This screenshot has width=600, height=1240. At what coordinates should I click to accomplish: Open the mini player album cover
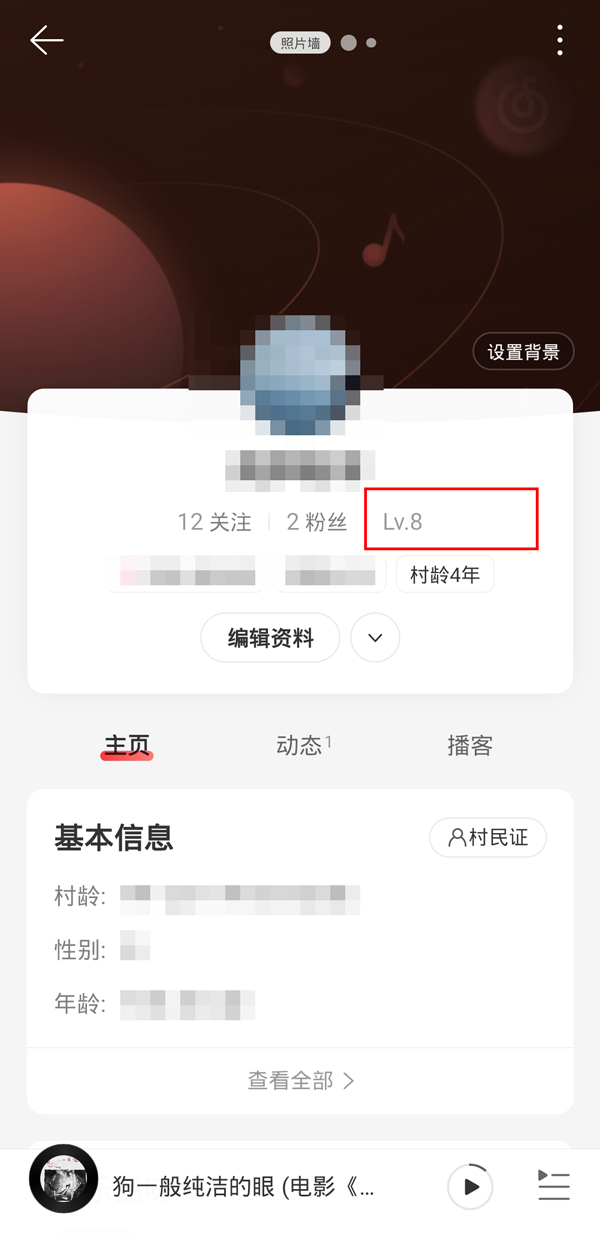click(x=64, y=1179)
